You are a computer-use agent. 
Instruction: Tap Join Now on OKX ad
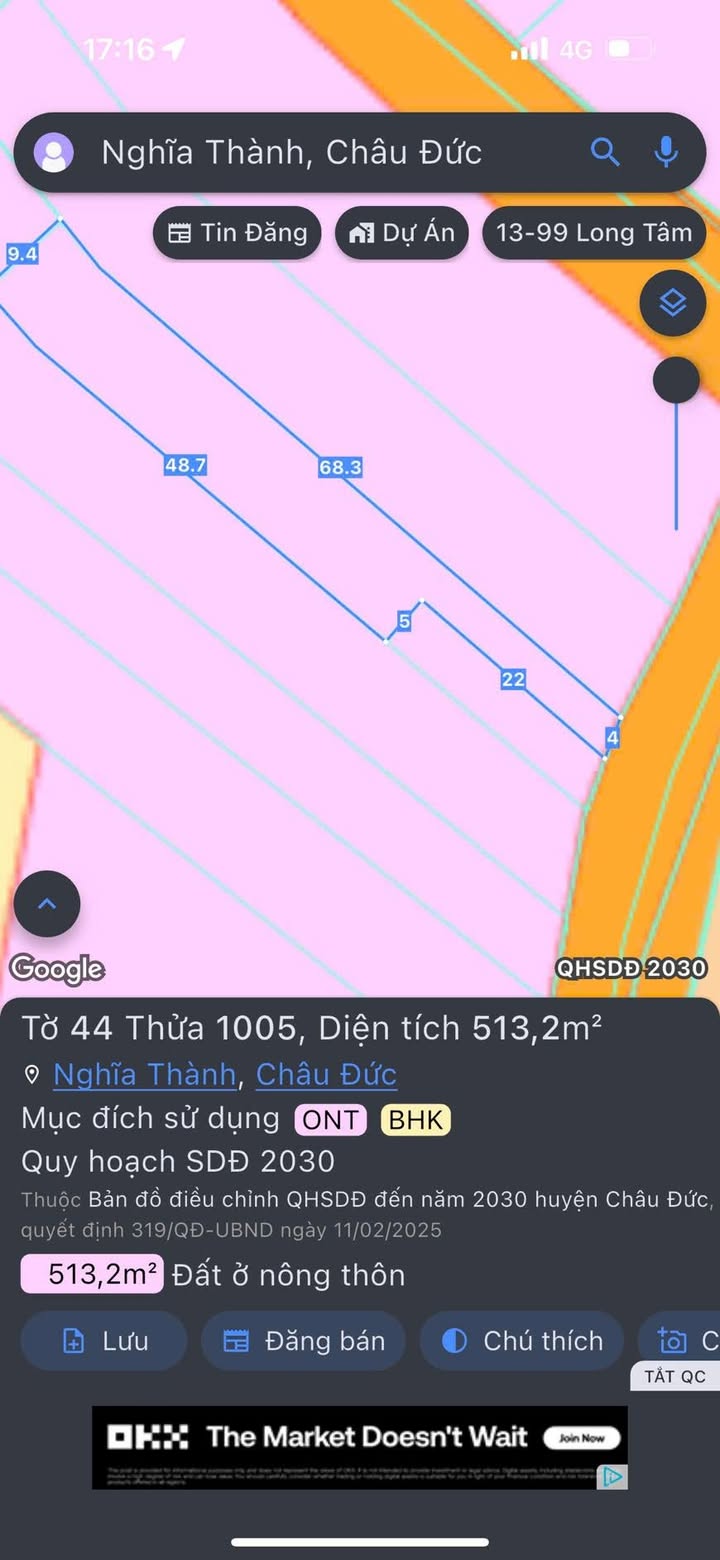pyautogui.click(x=582, y=1438)
